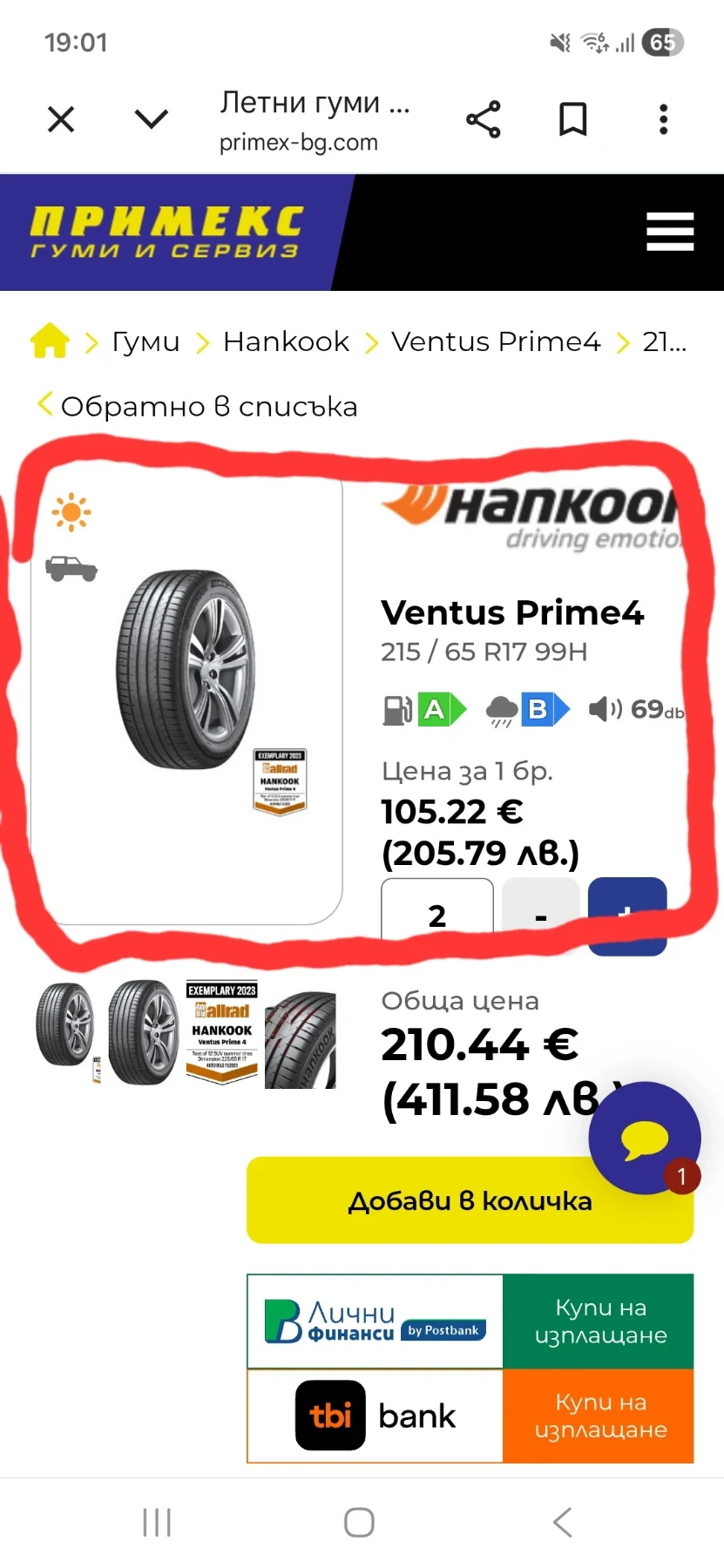
Task: Tap the Добави в количка button
Action: [x=470, y=1200]
